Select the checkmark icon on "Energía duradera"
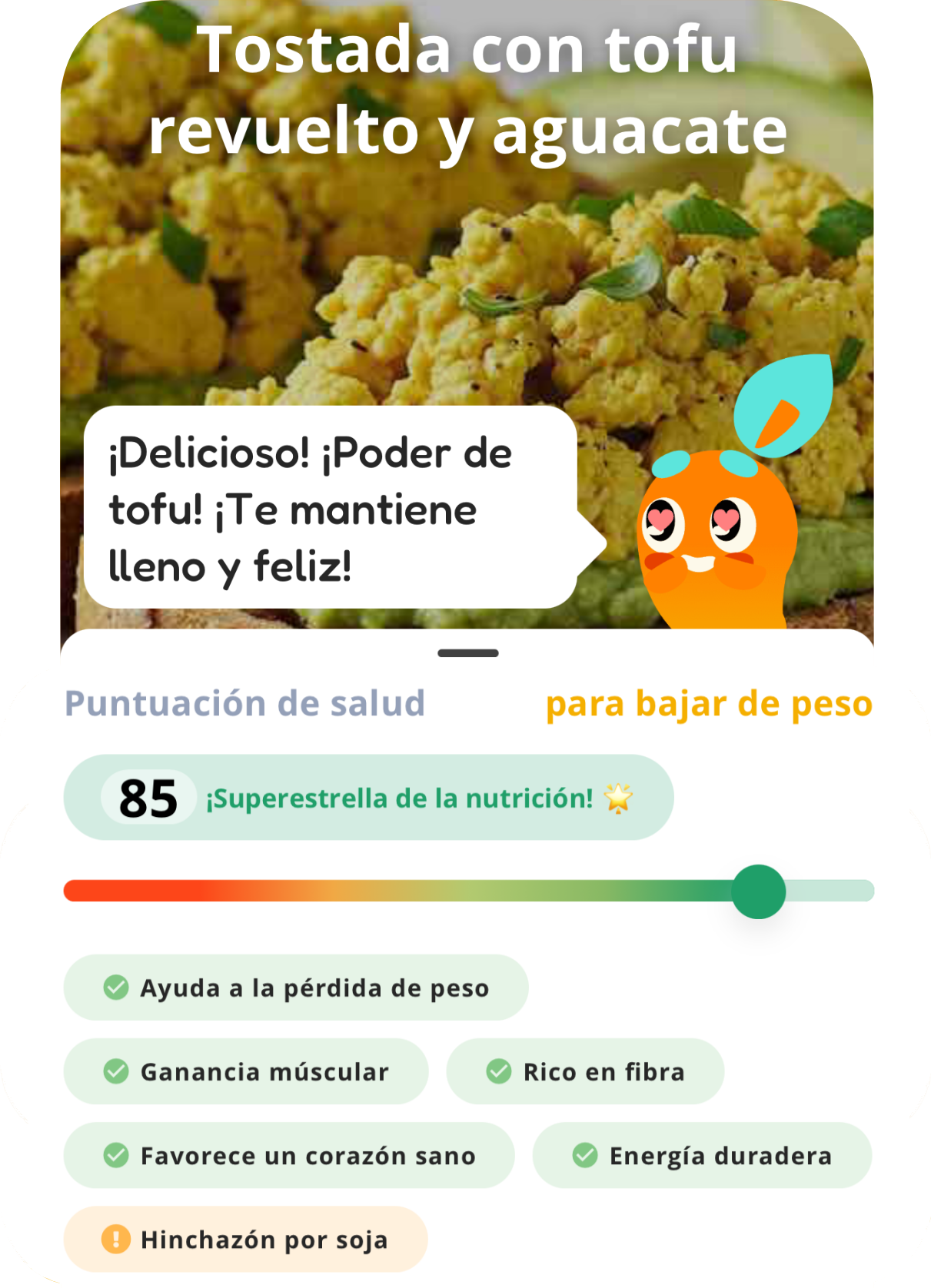Image resolution: width=931 pixels, height=1288 pixels. coord(586,1155)
